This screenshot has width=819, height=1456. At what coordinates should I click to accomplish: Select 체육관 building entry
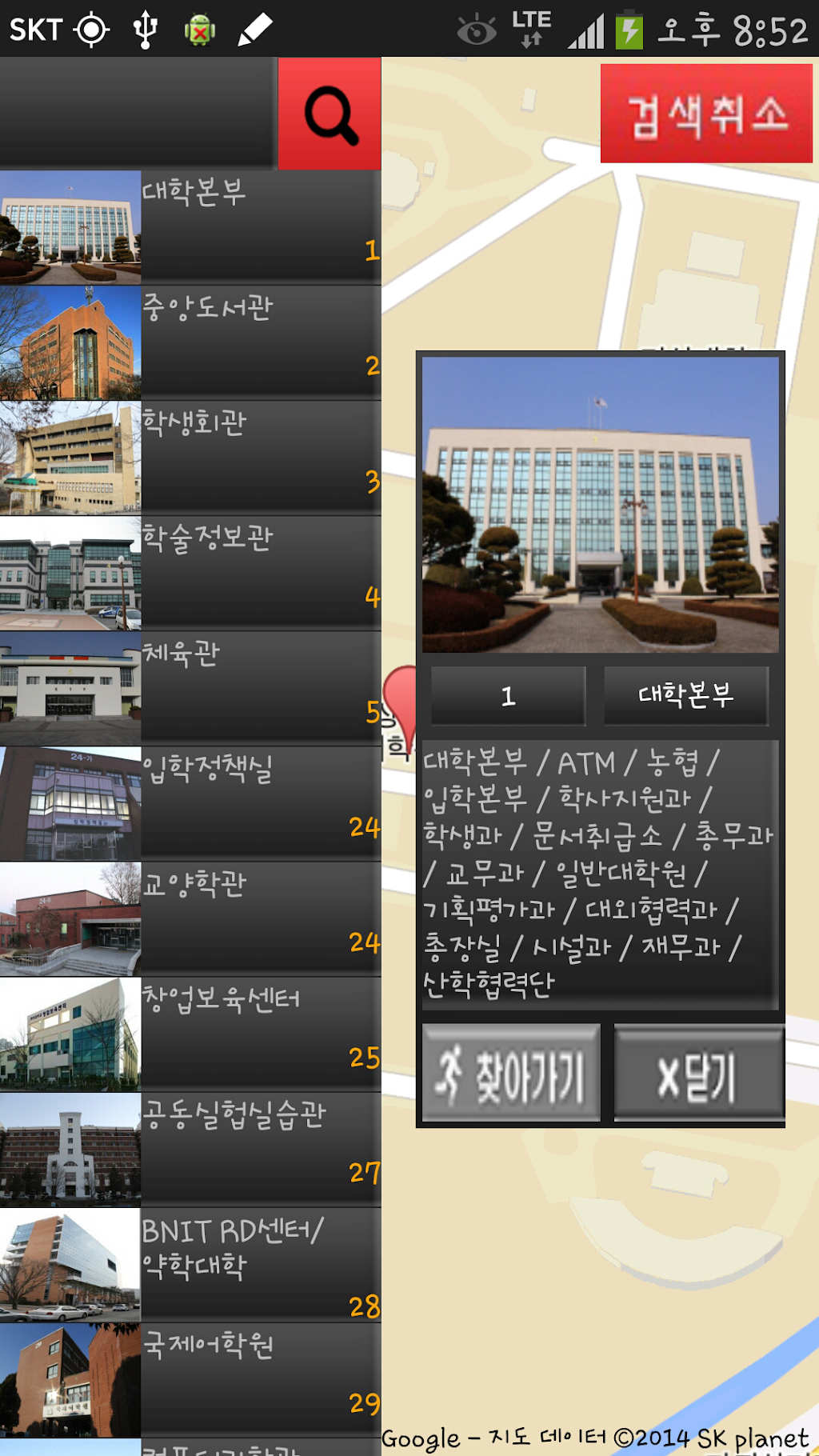coord(190,688)
